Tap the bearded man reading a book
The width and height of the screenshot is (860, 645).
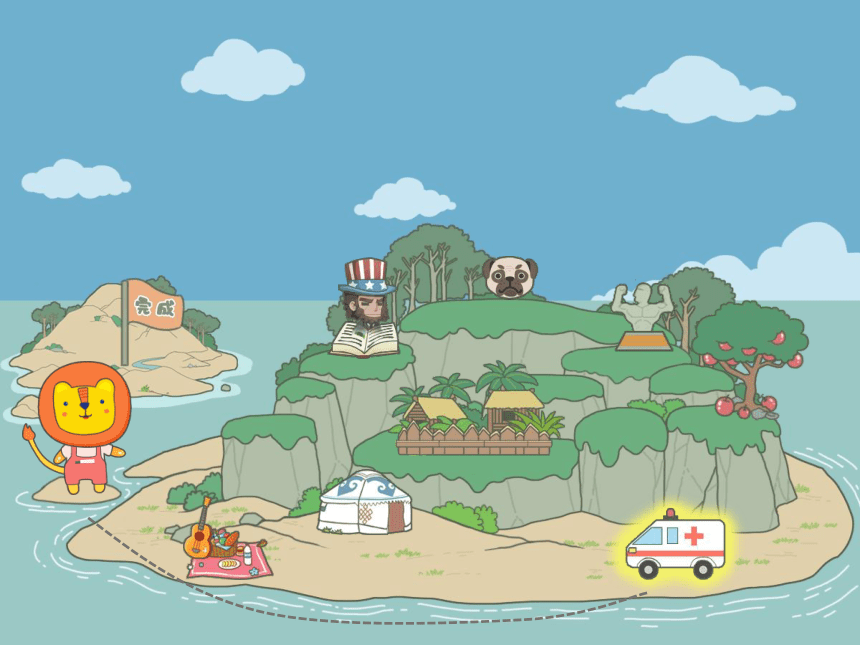(366, 310)
